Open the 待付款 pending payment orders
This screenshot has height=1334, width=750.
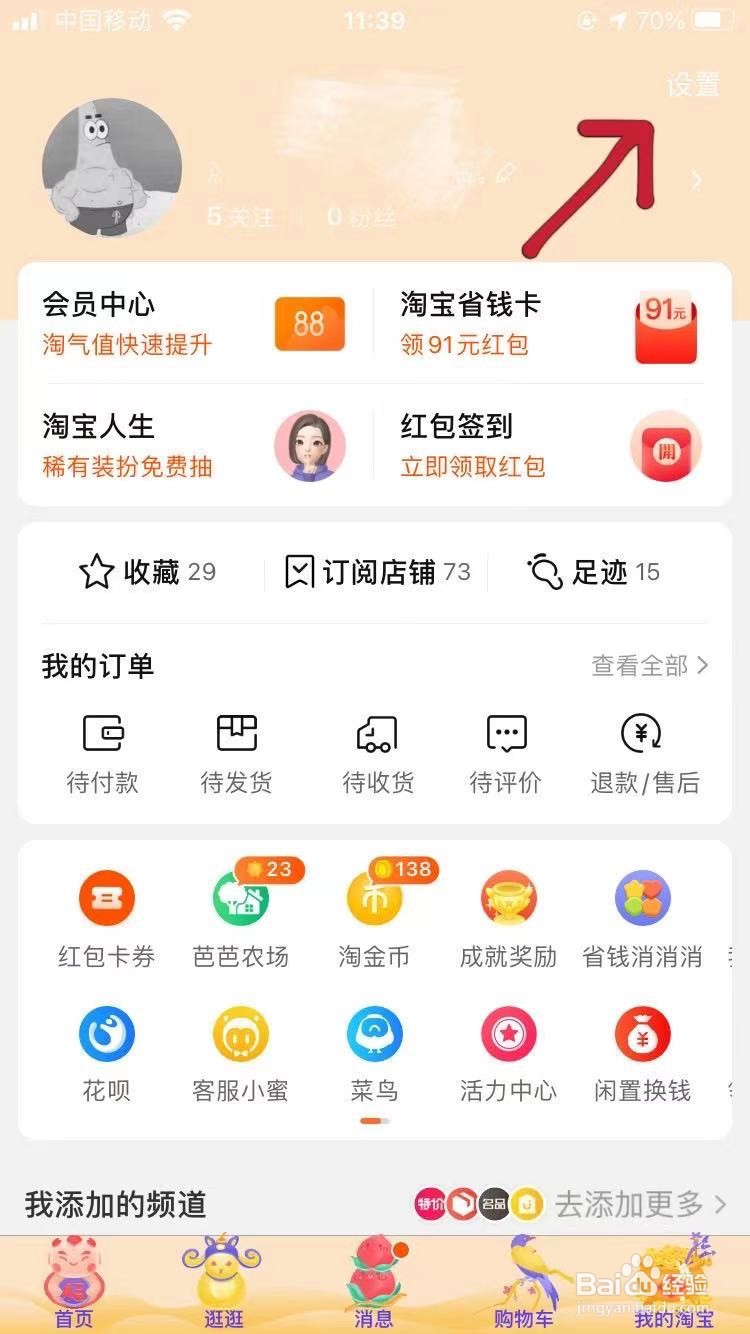103,750
